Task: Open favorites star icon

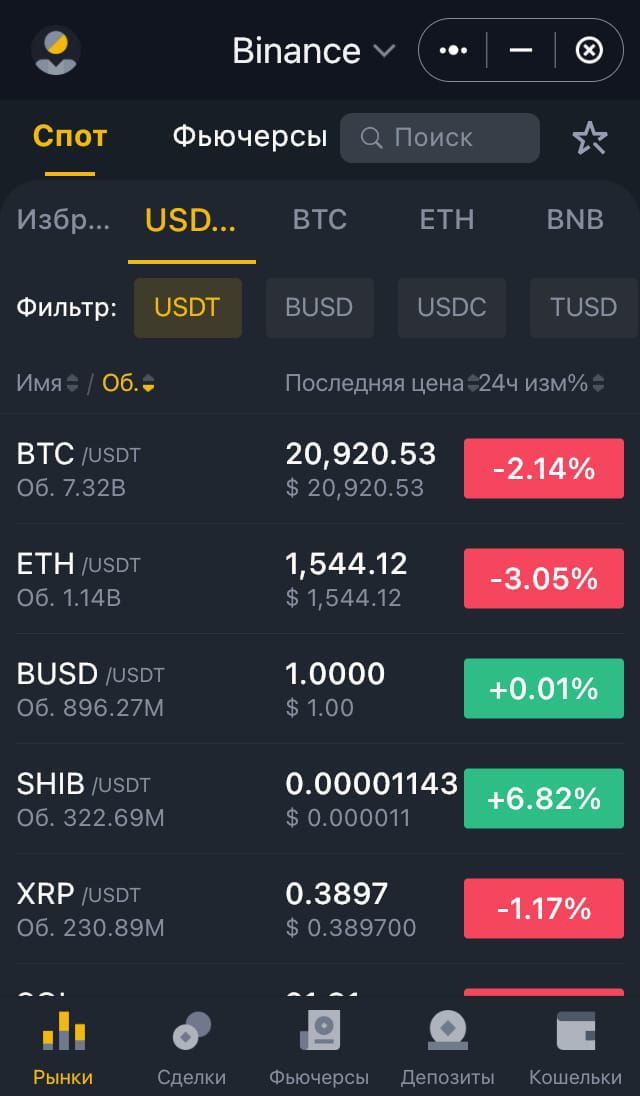Action: pyautogui.click(x=590, y=138)
